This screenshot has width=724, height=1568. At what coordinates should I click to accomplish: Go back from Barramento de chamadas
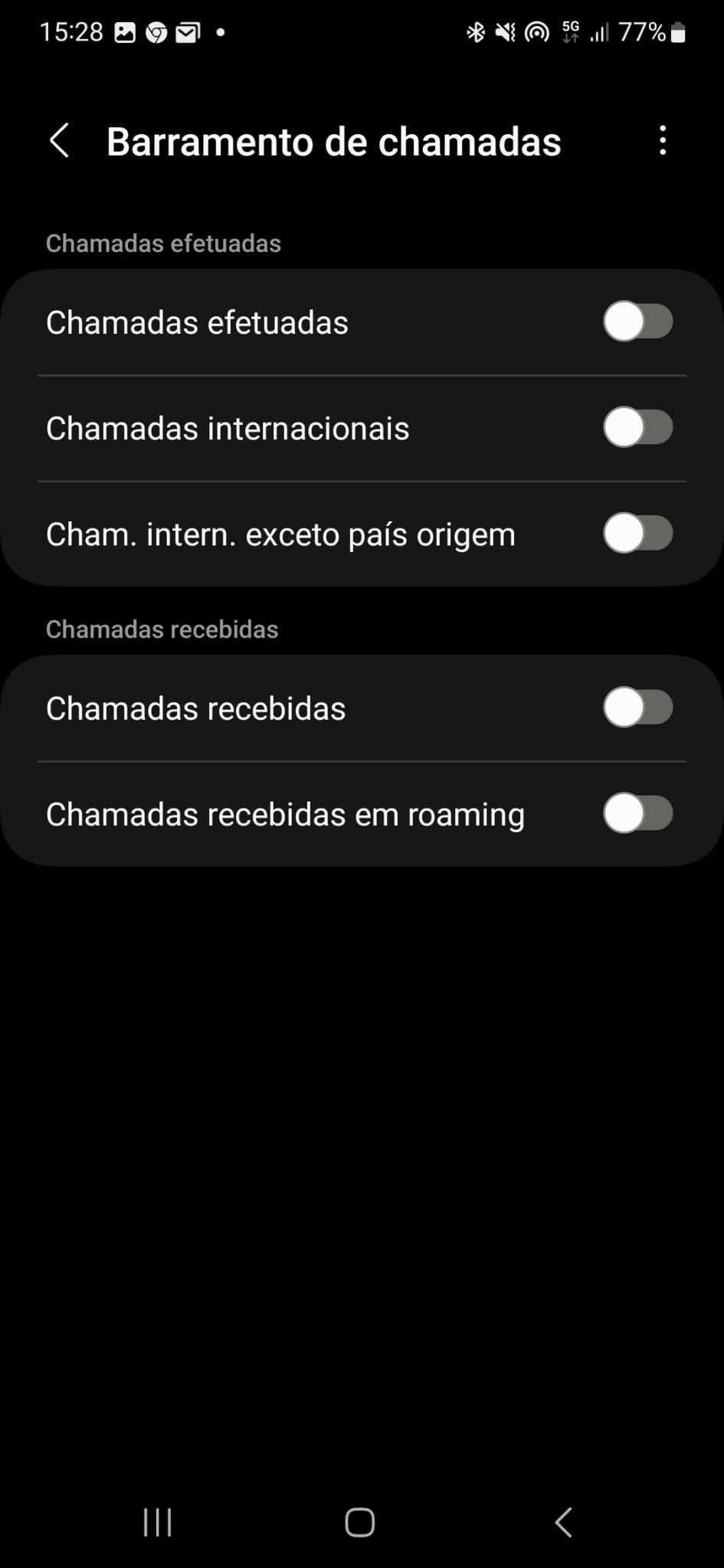click(x=60, y=142)
